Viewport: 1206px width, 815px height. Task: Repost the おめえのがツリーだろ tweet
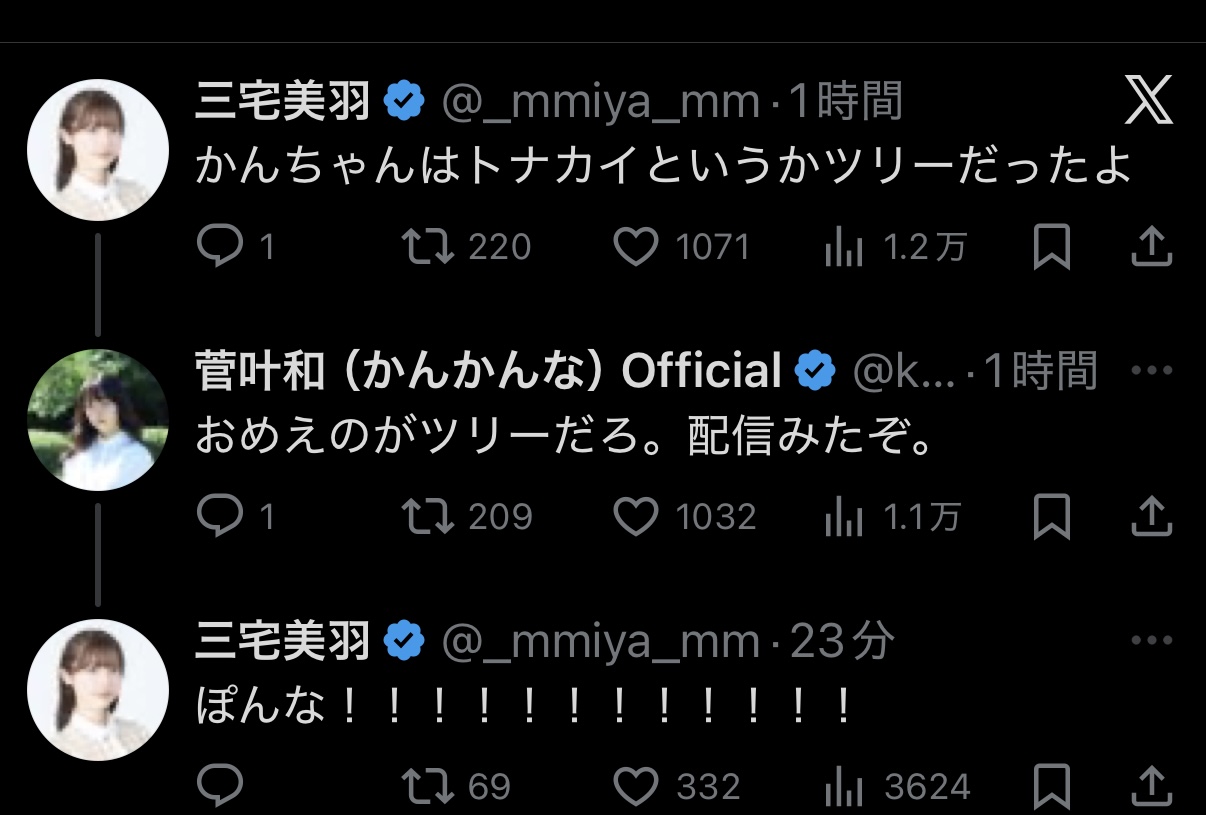427,516
